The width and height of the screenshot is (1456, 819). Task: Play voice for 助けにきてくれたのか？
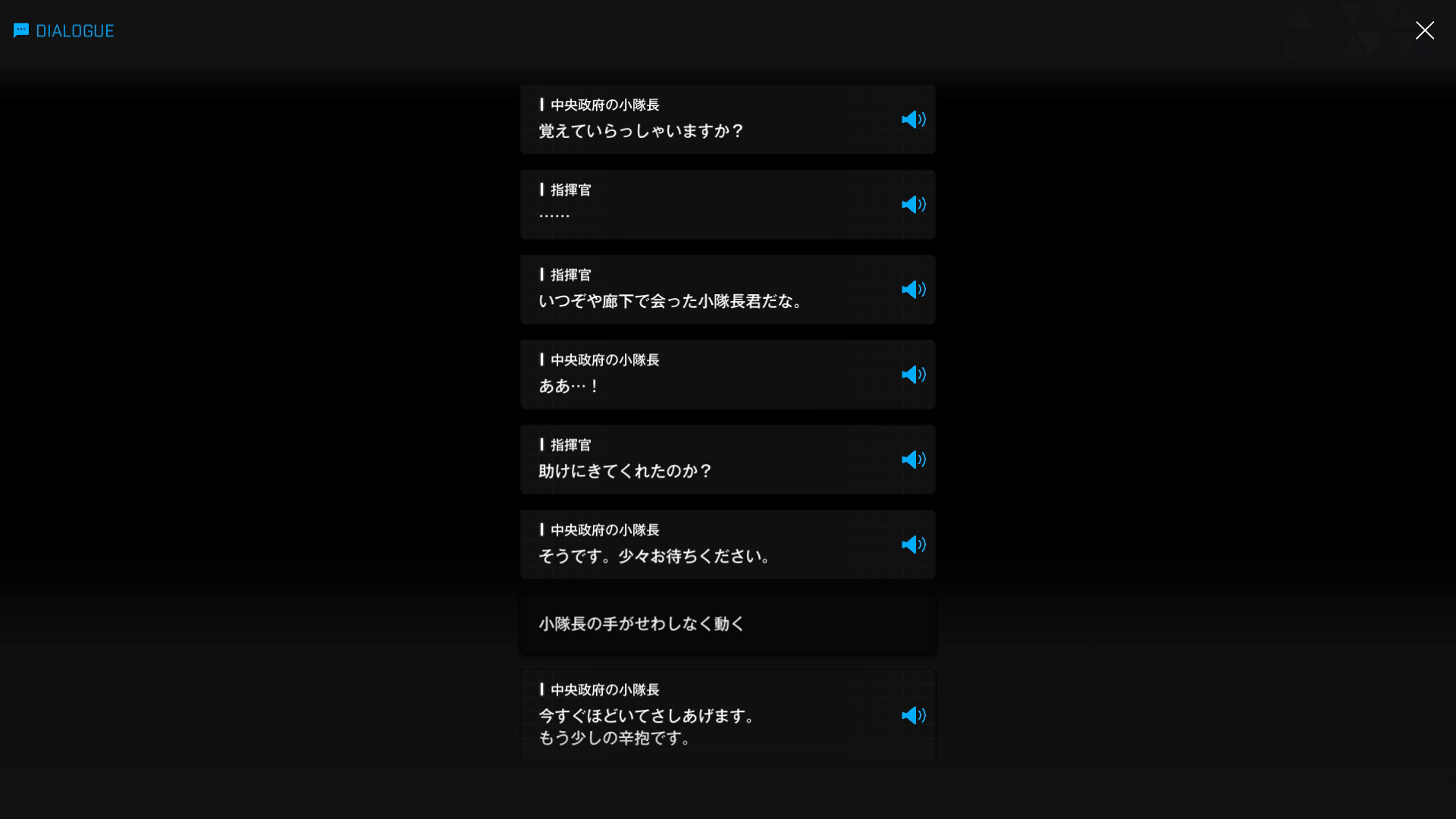tap(913, 460)
